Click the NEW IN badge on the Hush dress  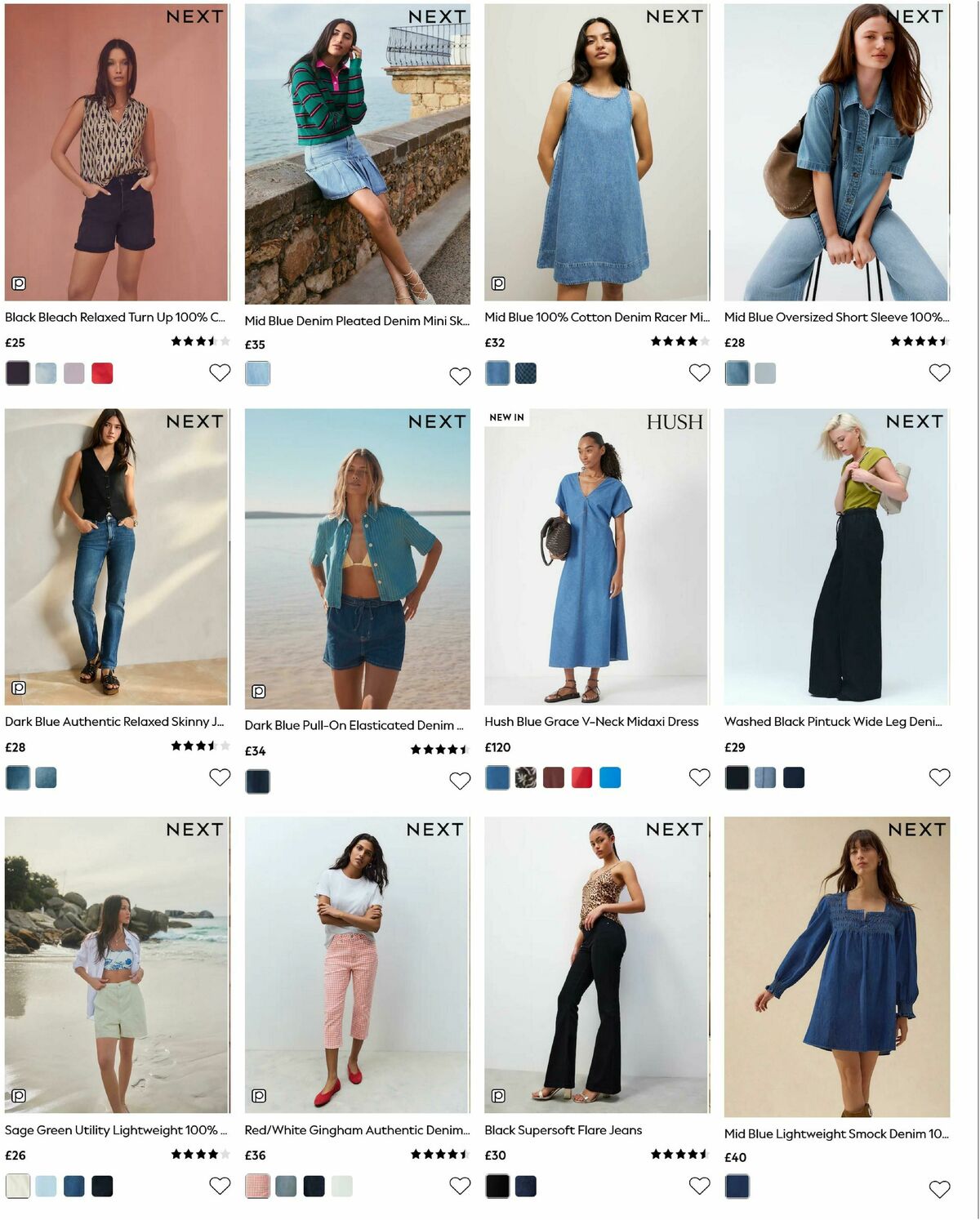(506, 416)
